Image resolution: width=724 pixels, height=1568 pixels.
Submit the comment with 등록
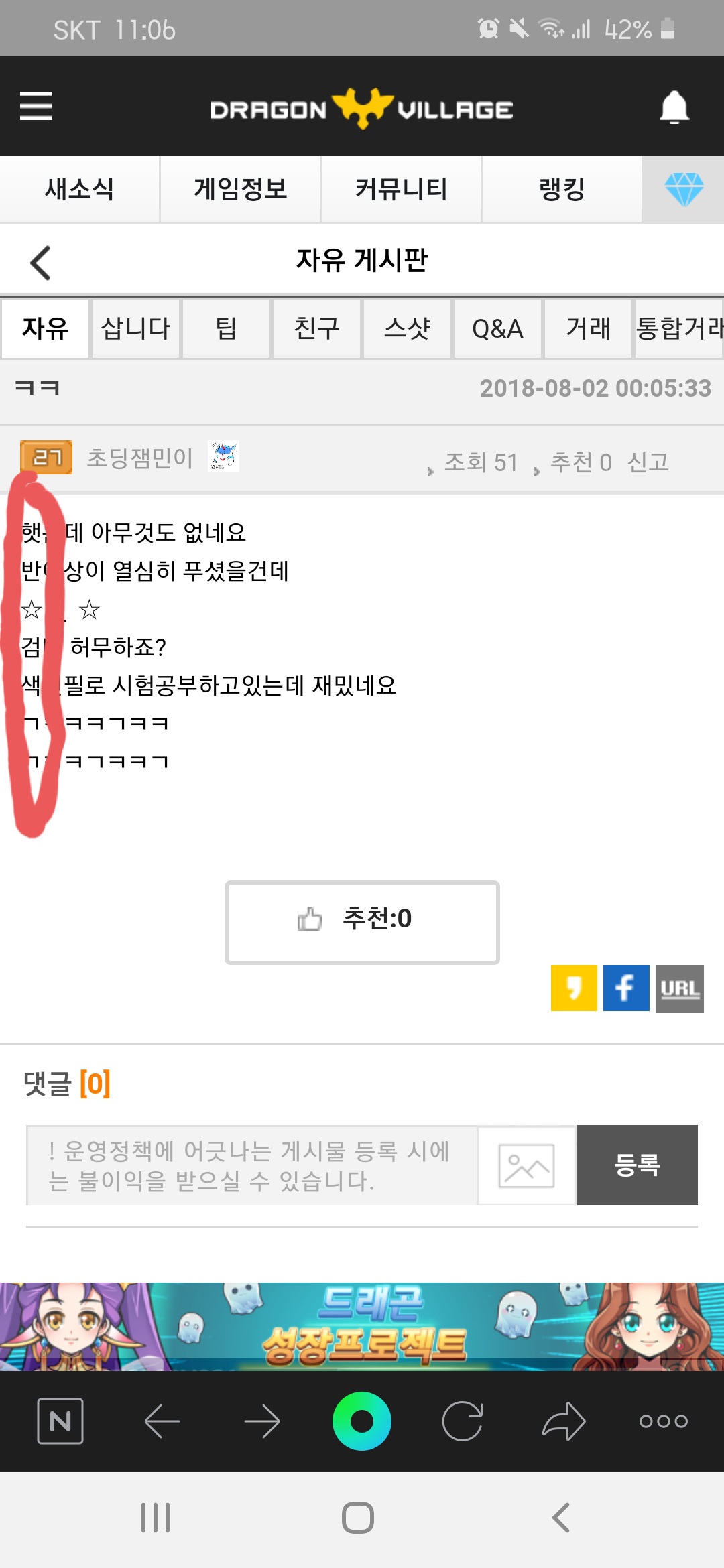coord(637,1165)
